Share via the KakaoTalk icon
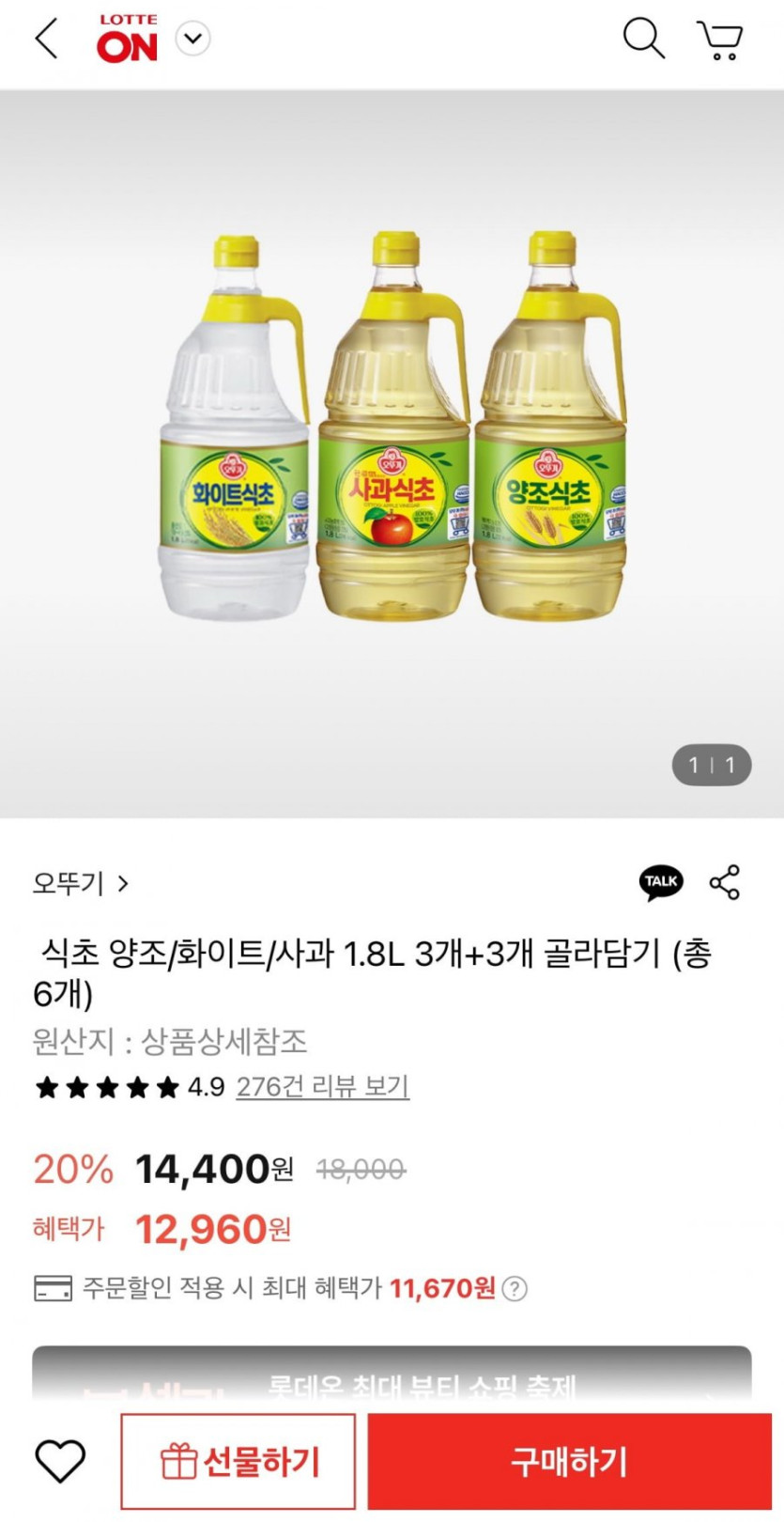 click(661, 882)
